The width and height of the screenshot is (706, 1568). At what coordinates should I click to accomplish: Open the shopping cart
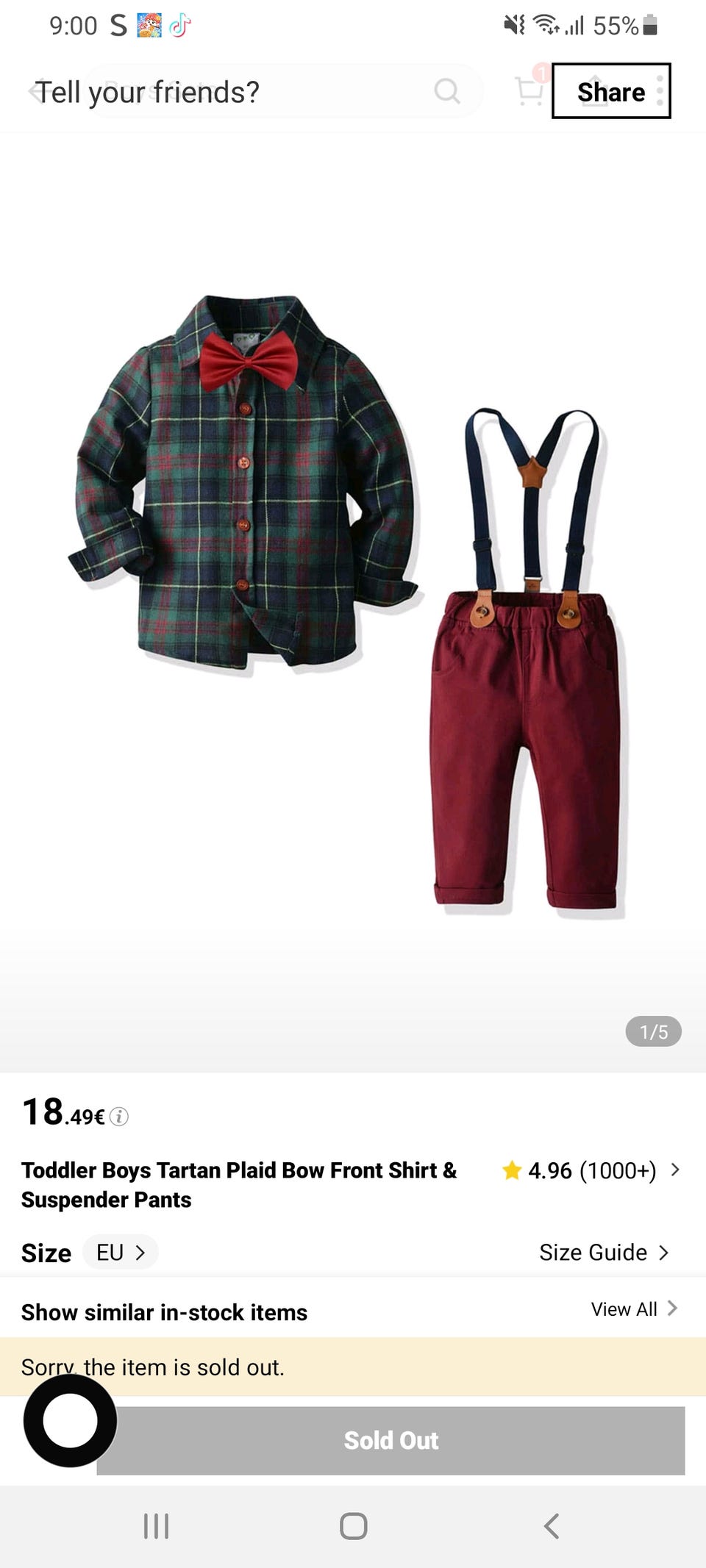pos(529,91)
